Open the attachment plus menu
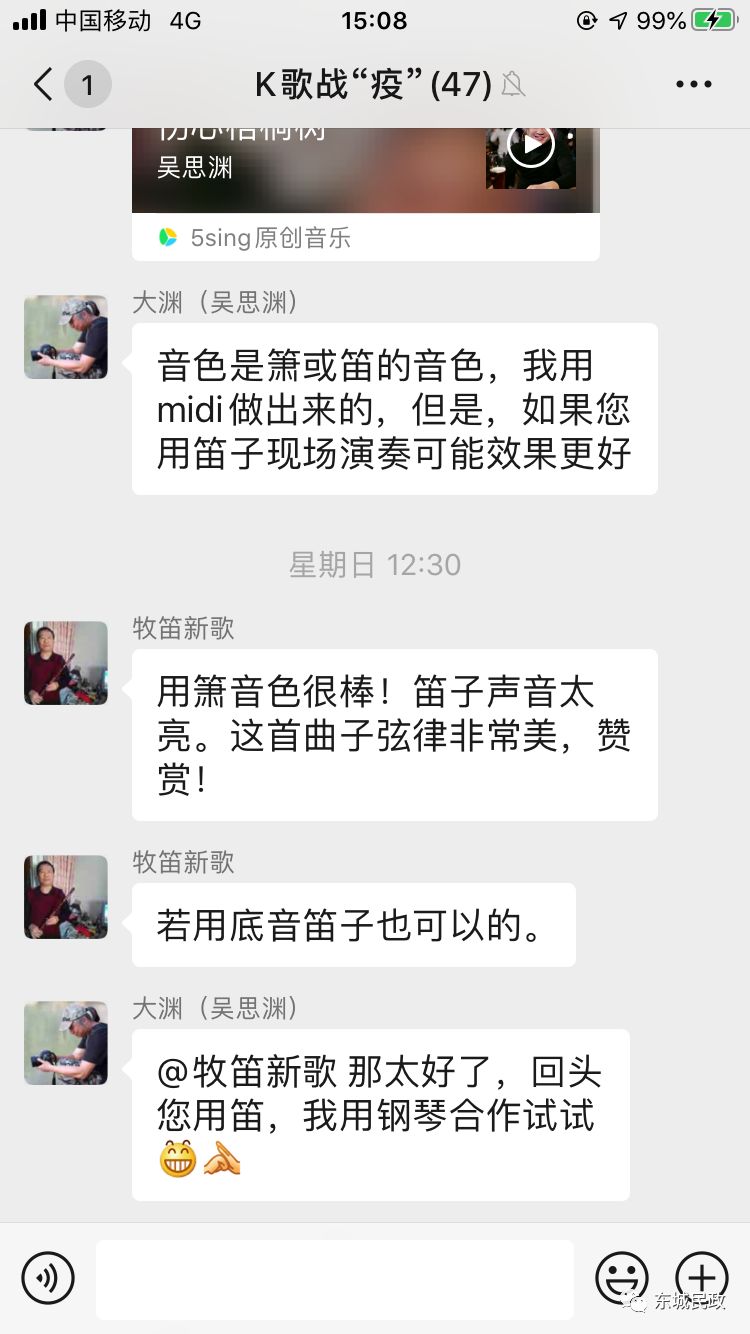This screenshot has width=750, height=1334. [704, 1278]
